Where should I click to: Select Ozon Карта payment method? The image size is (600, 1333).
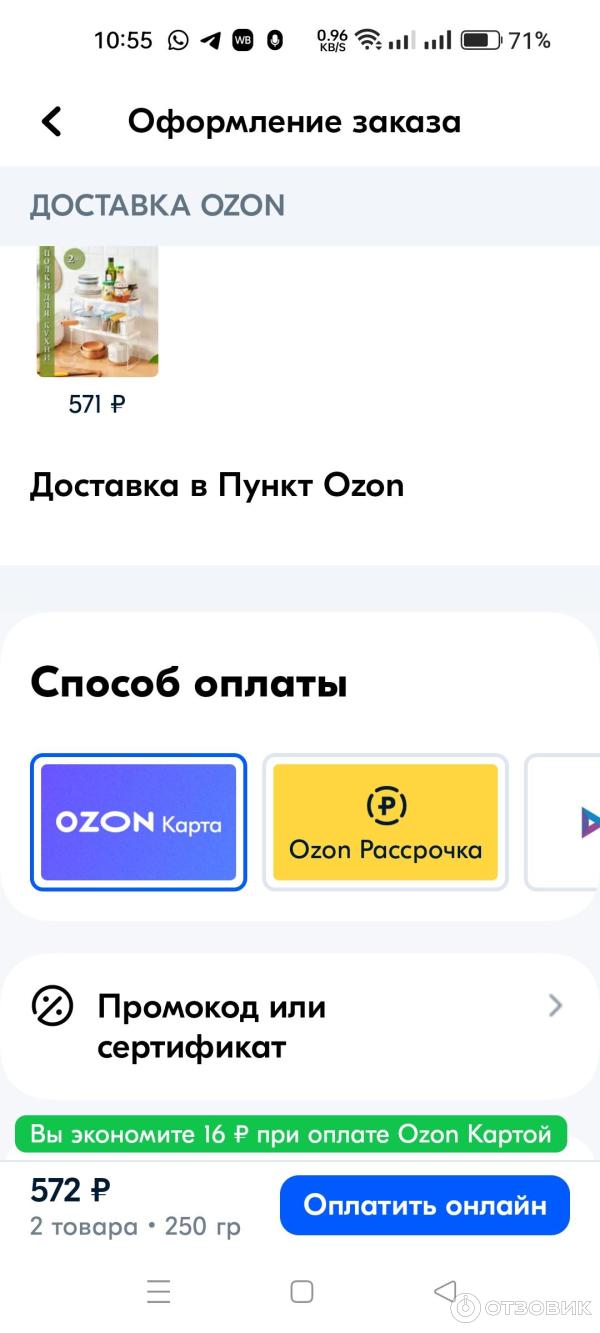tap(138, 822)
